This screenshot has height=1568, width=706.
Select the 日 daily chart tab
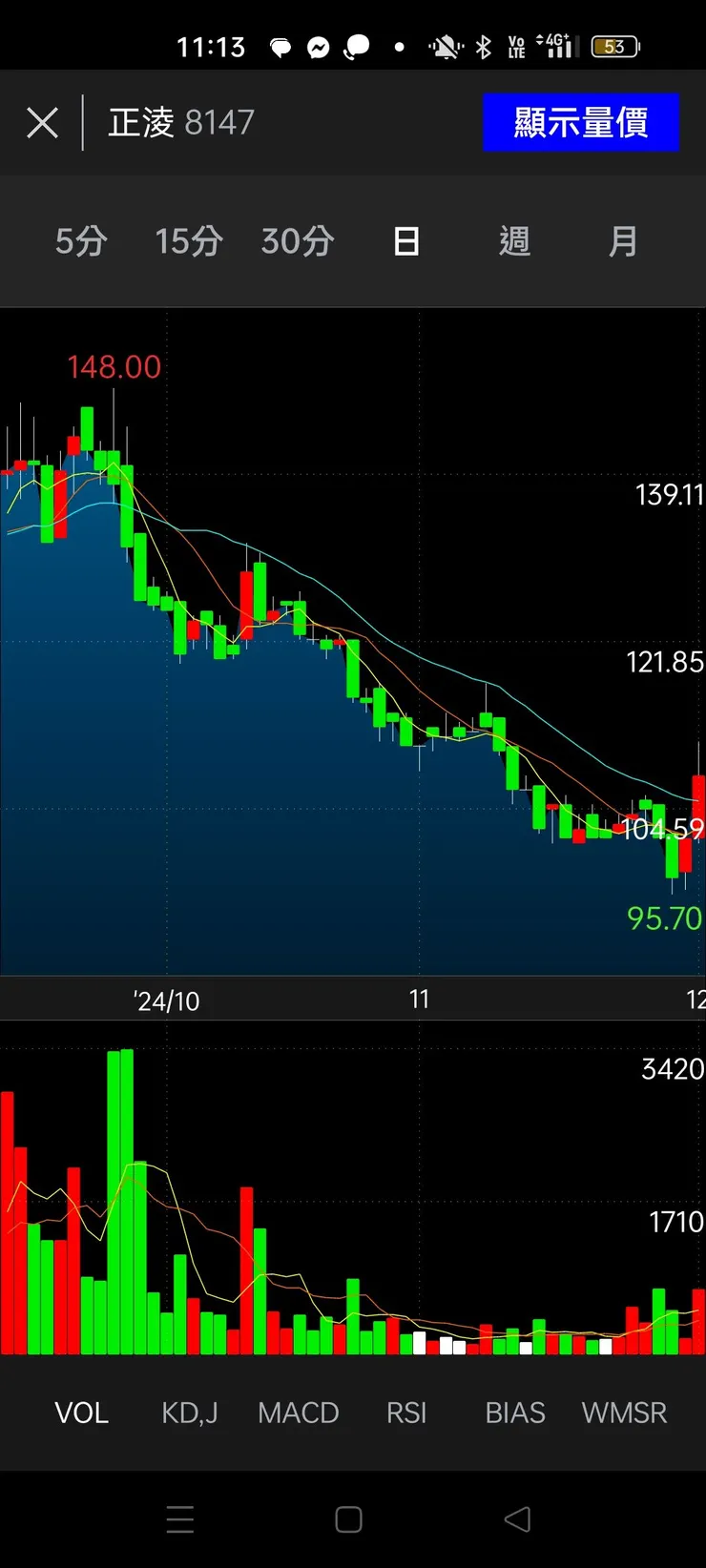tap(406, 241)
